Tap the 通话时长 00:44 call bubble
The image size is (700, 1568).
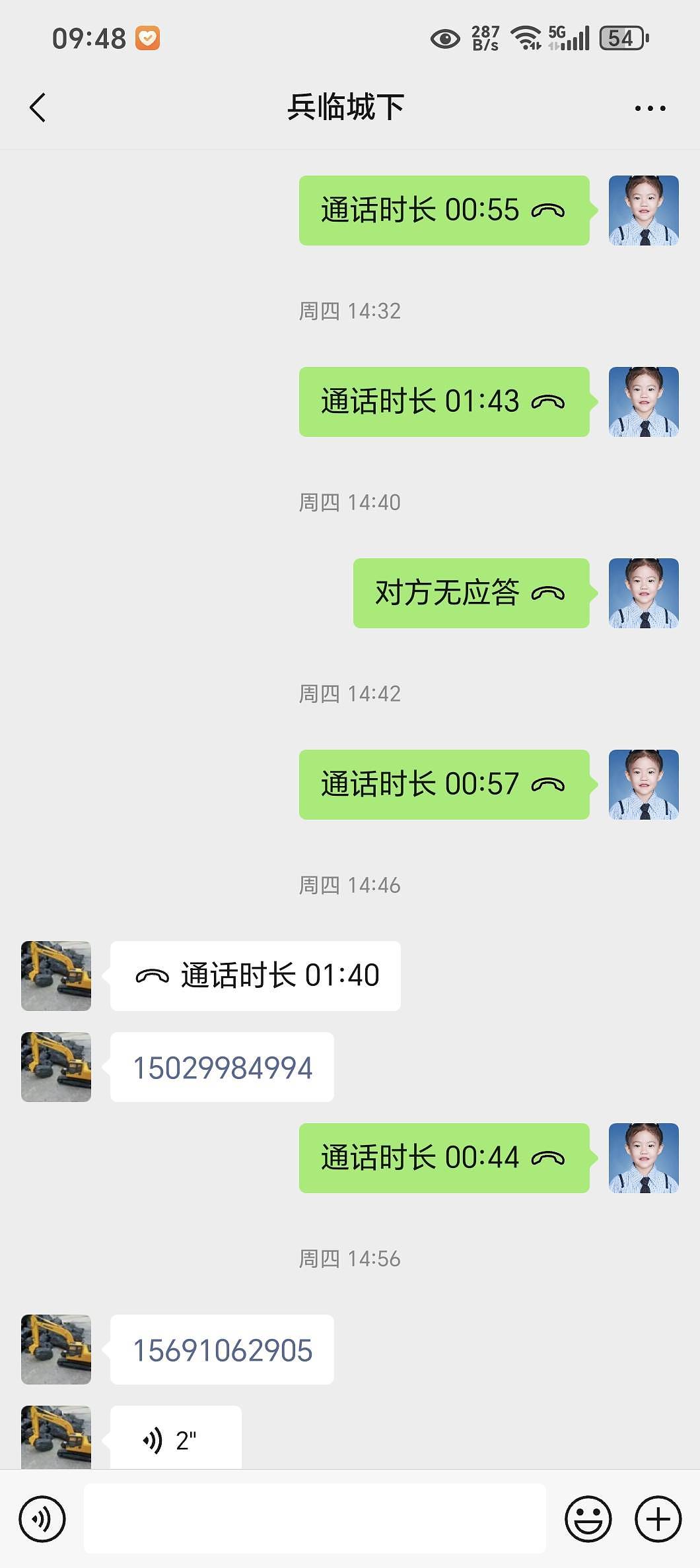(x=444, y=1158)
